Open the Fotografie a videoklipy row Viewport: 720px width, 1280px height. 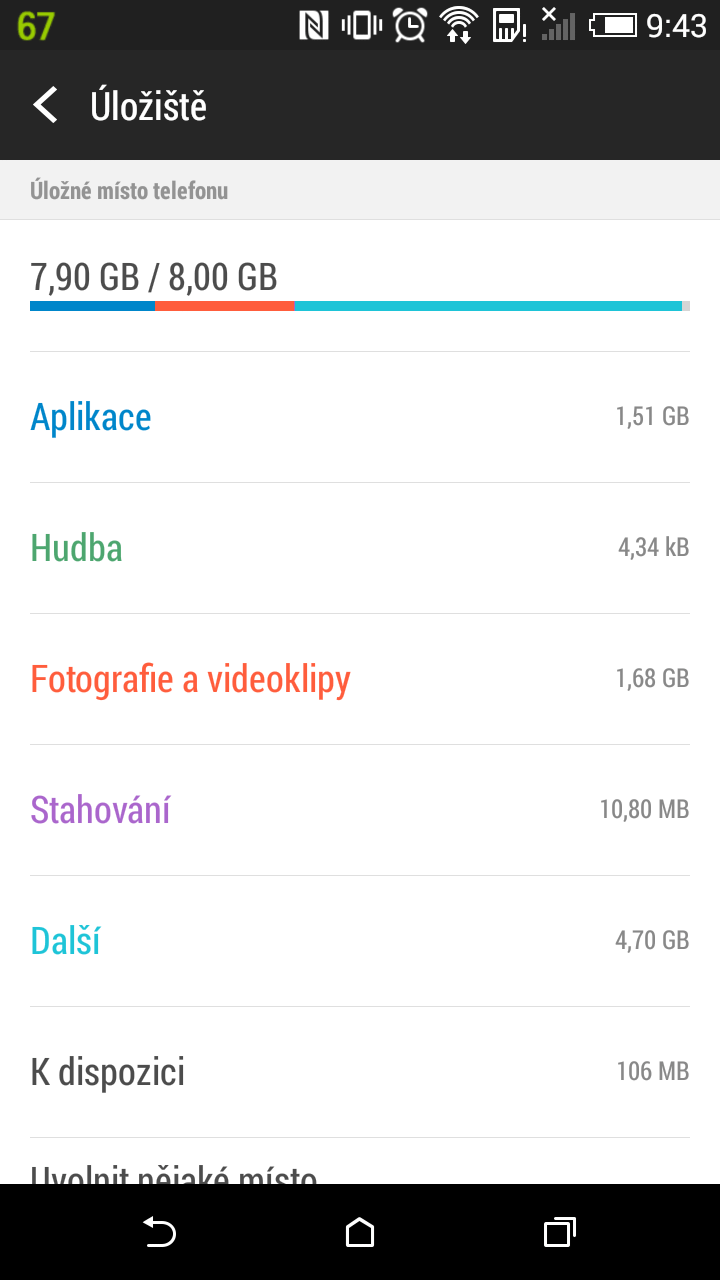pos(360,679)
